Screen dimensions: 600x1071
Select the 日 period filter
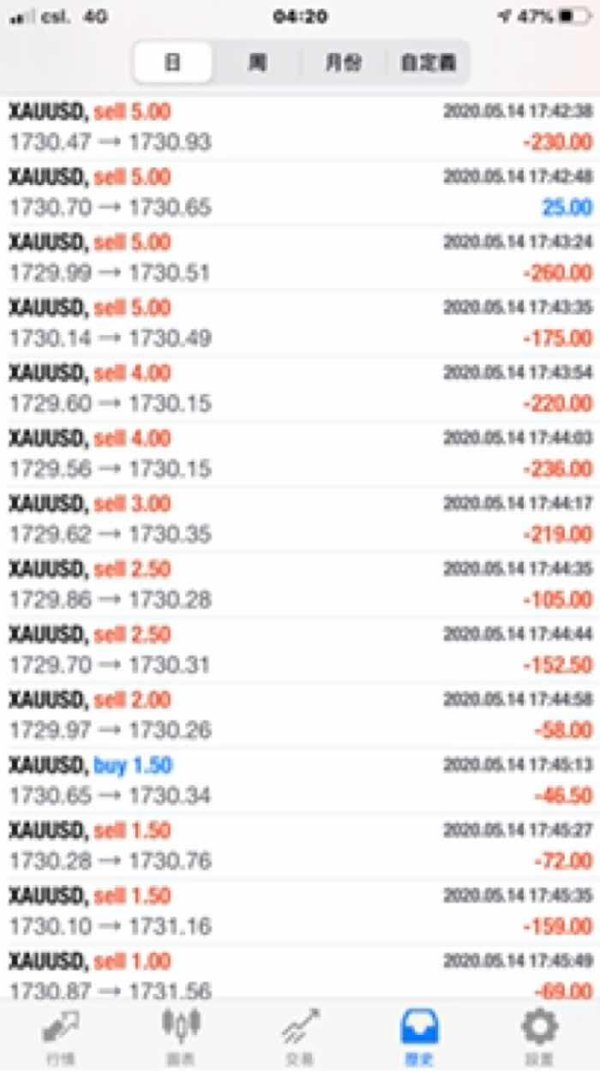coord(173,64)
